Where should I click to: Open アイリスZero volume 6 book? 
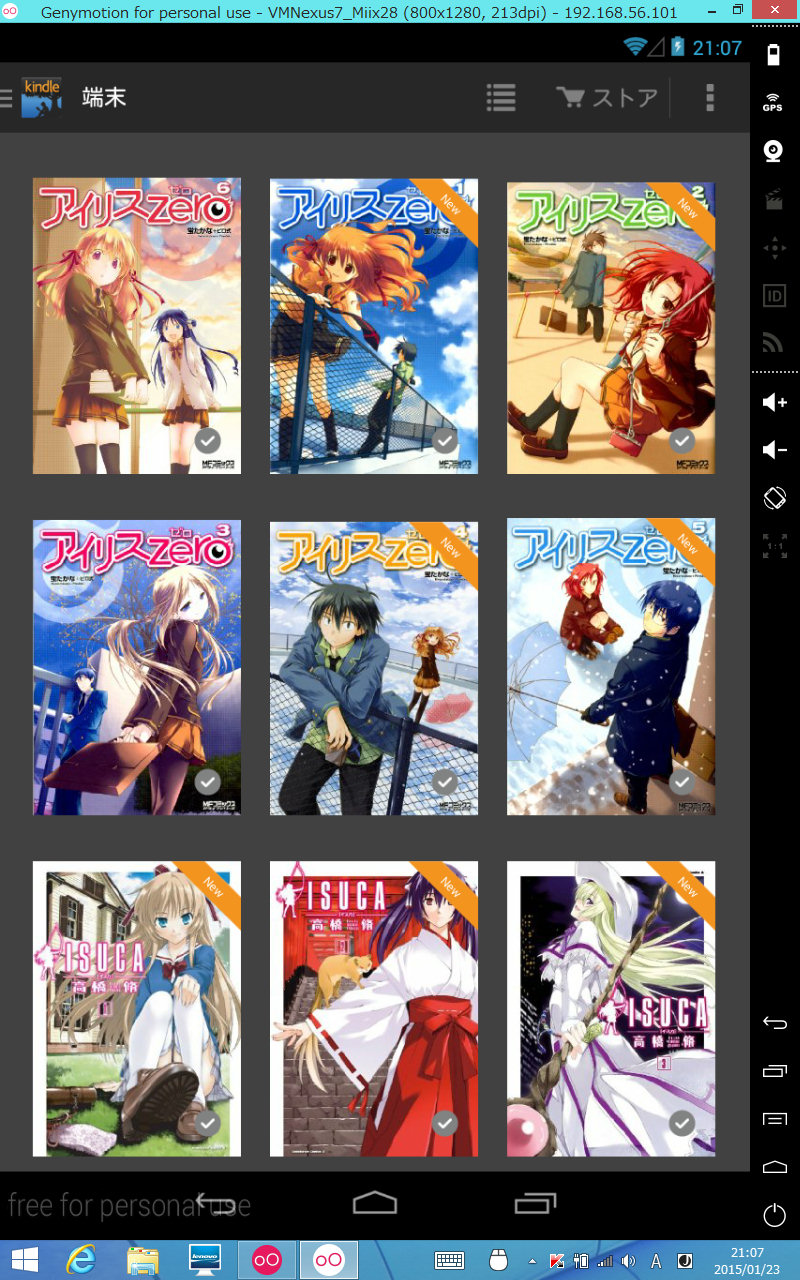[x=137, y=326]
